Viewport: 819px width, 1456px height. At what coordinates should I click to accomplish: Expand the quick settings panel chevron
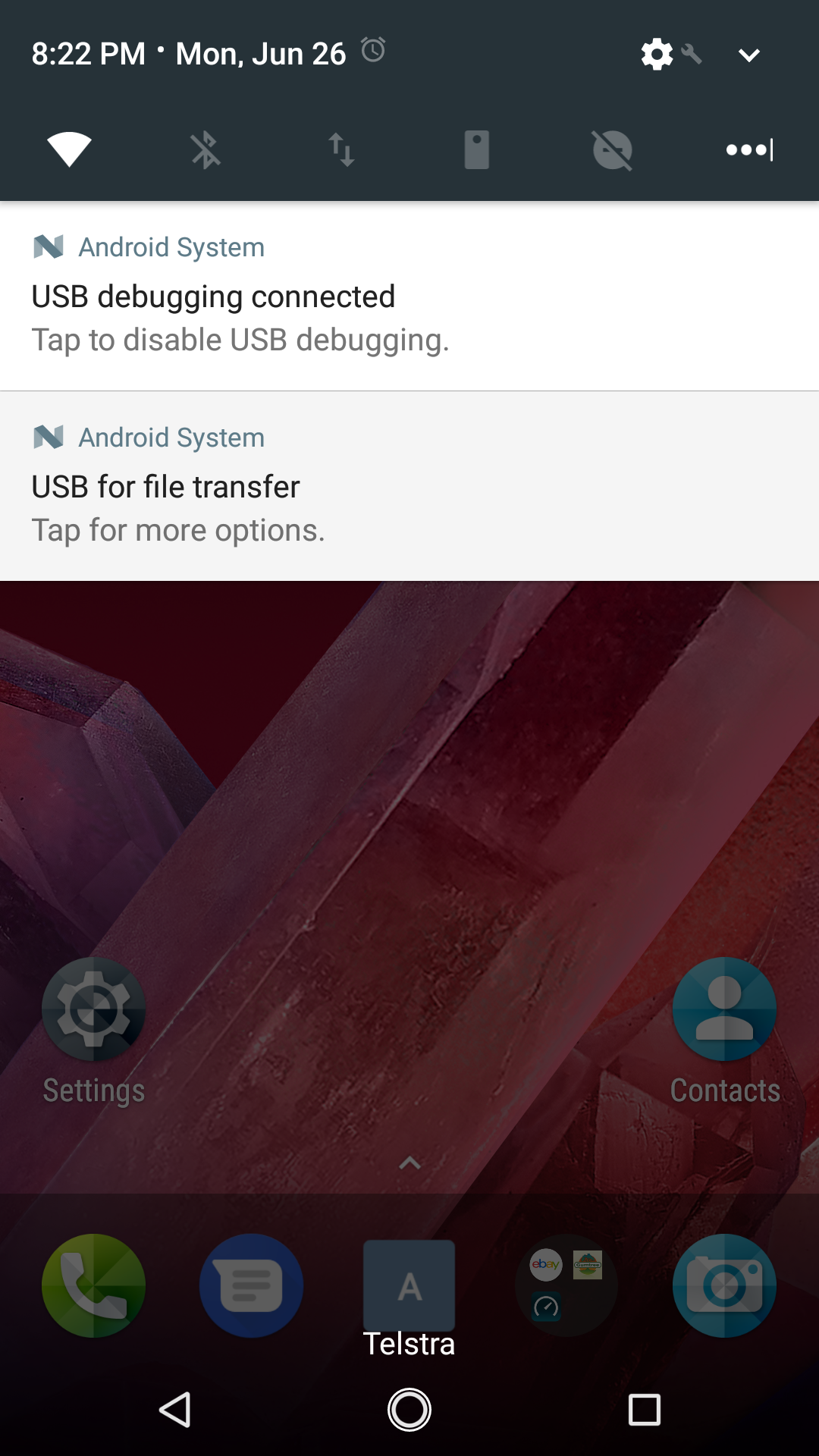point(749,55)
